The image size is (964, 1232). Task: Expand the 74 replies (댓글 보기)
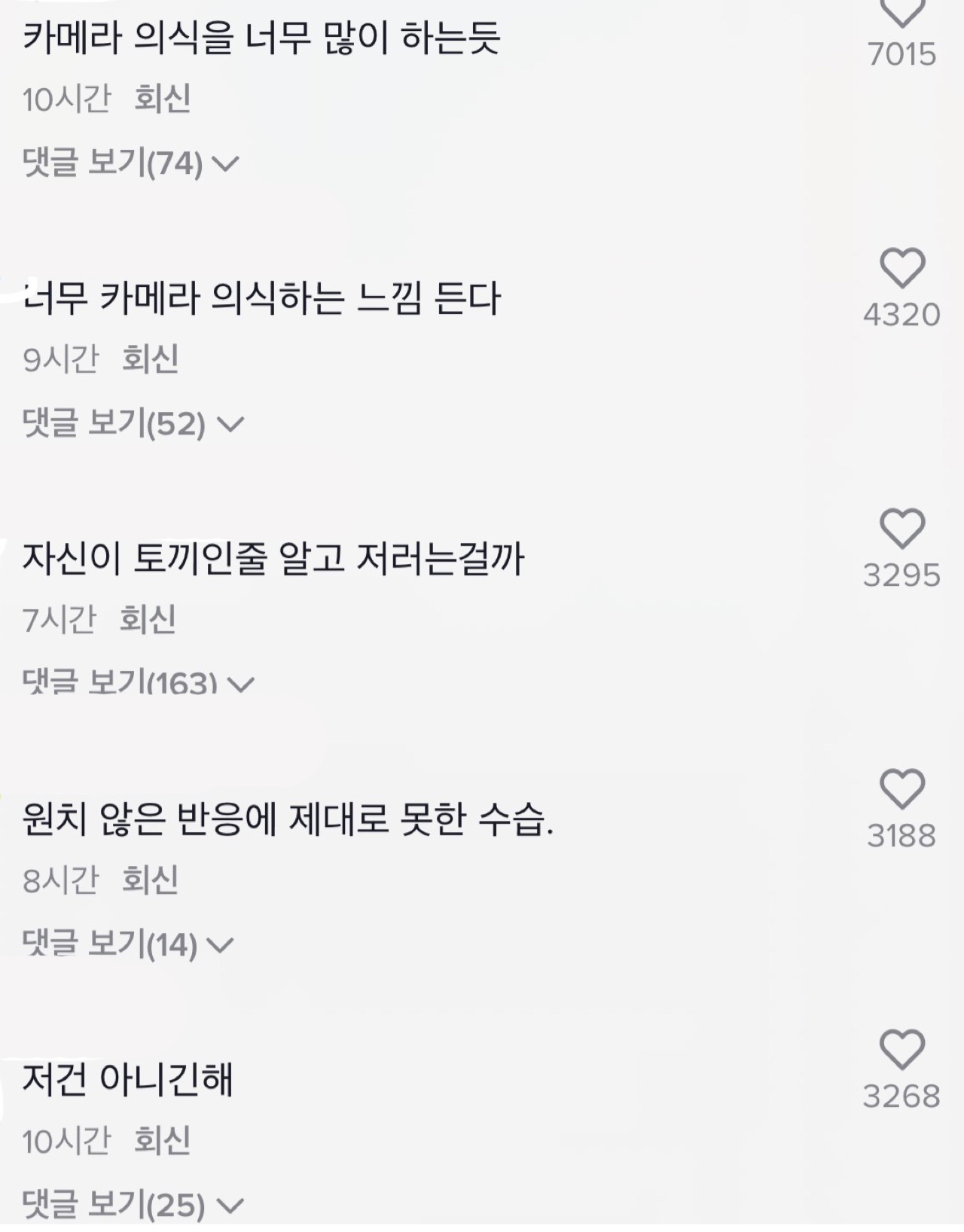tap(130, 163)
